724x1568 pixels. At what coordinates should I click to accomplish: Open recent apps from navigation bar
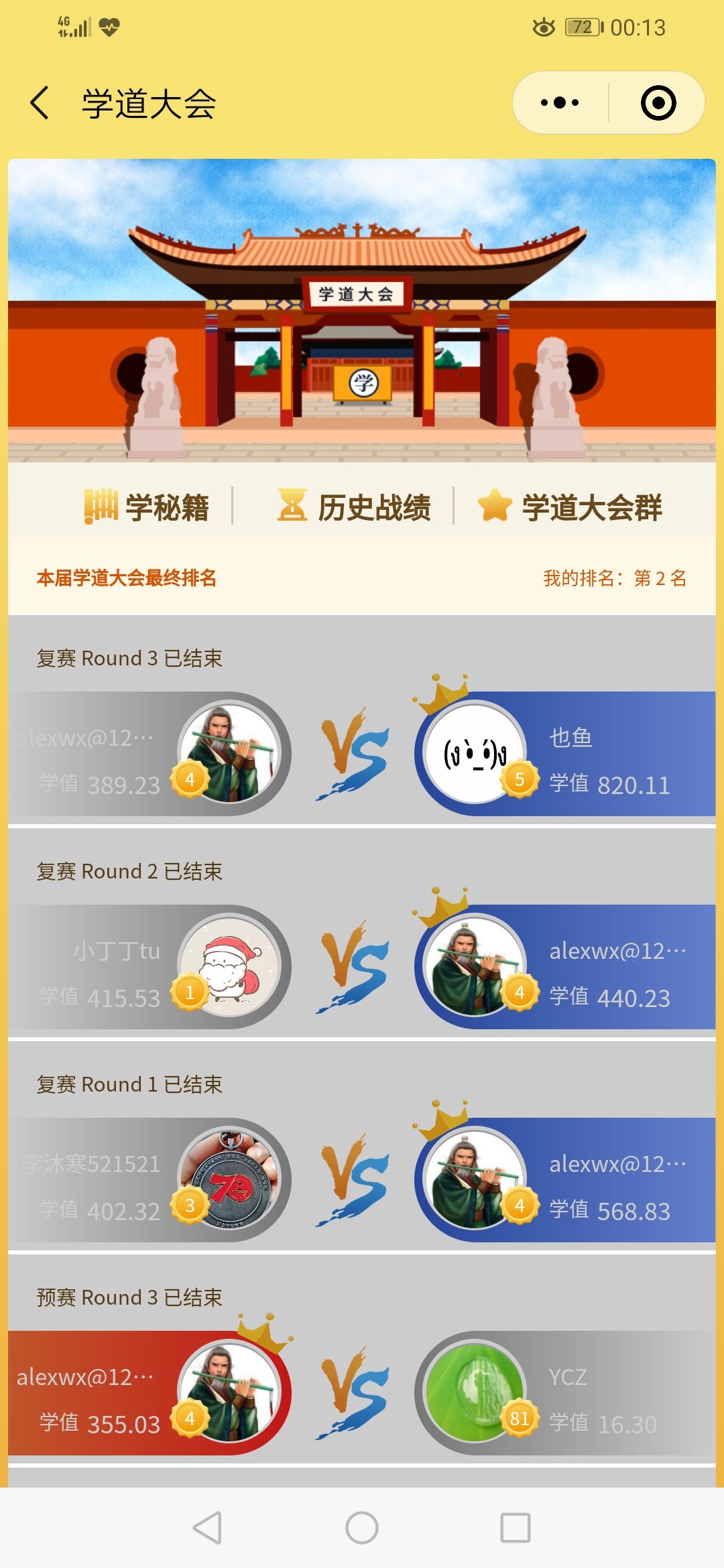516,1528
